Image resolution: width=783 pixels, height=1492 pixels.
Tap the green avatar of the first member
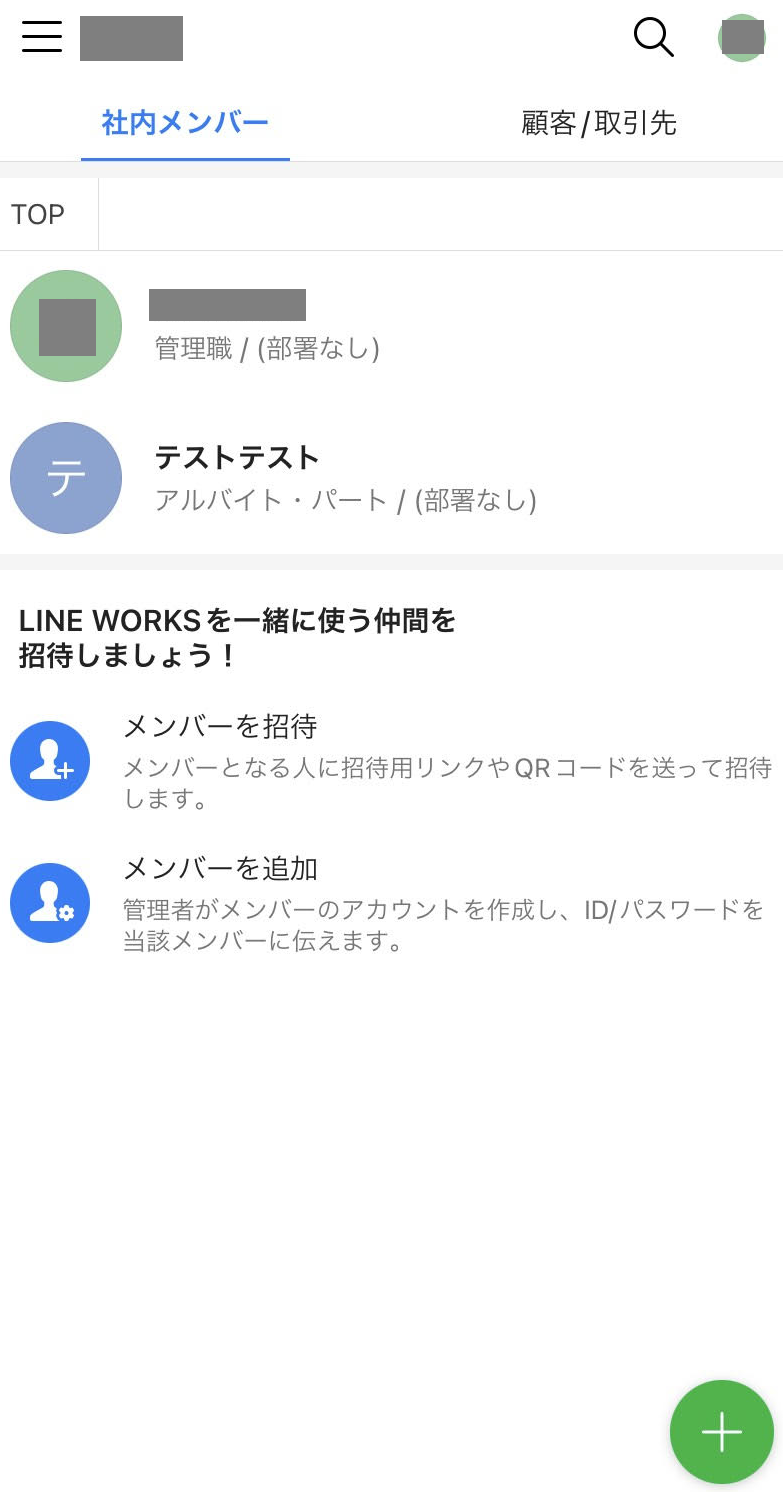pyautogui.click(x=65, y=325)
